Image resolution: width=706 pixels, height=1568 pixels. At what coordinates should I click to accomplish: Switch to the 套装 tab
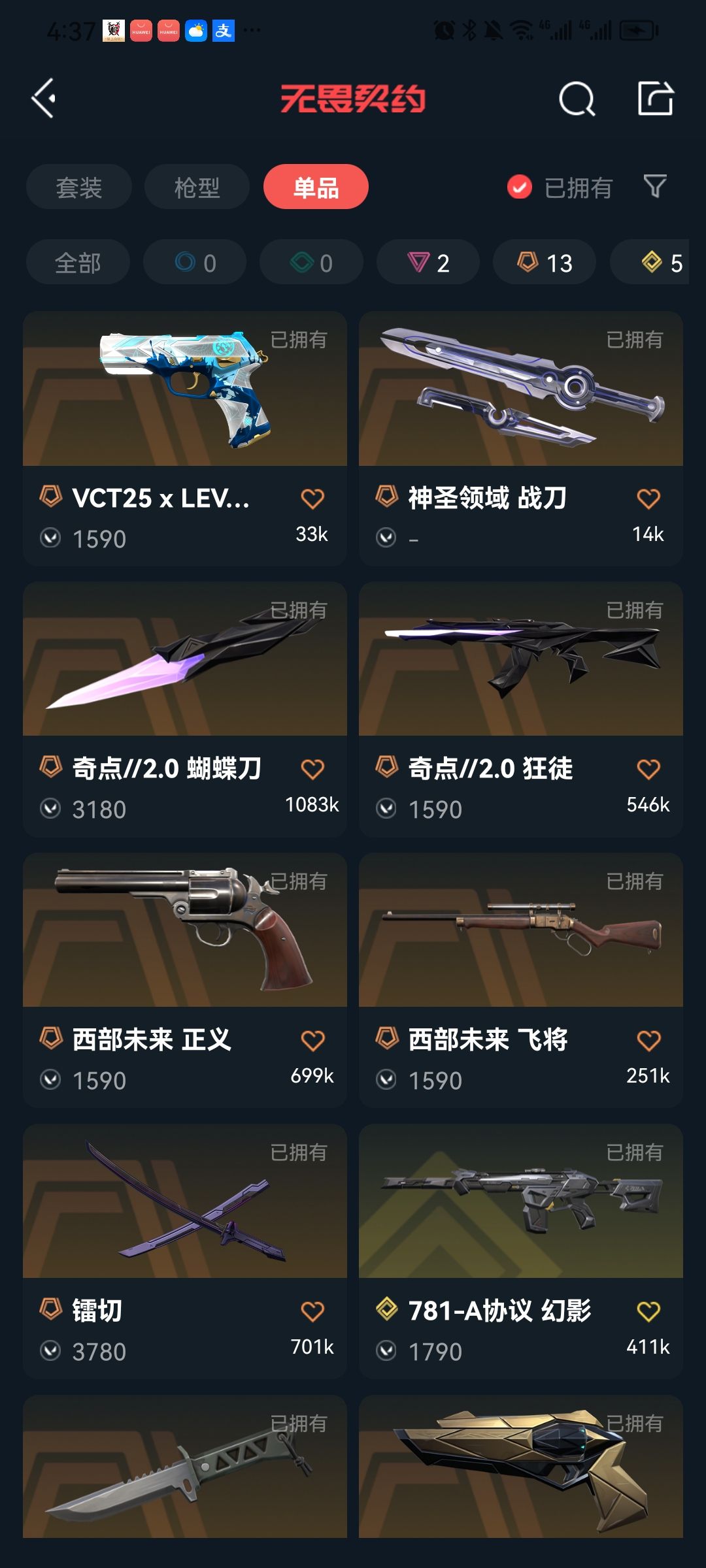tap(79, 188)
